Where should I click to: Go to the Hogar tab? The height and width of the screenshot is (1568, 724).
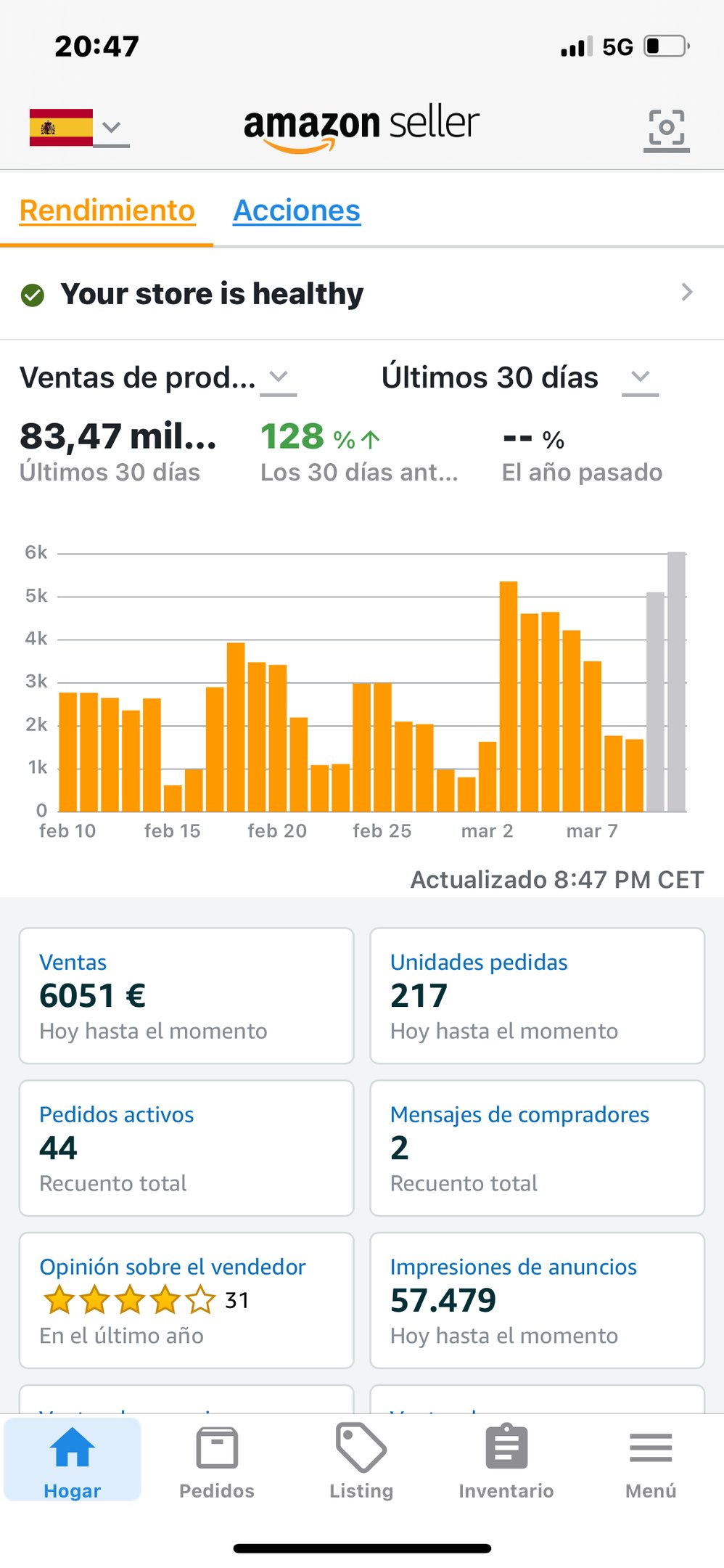[73, 1461]
